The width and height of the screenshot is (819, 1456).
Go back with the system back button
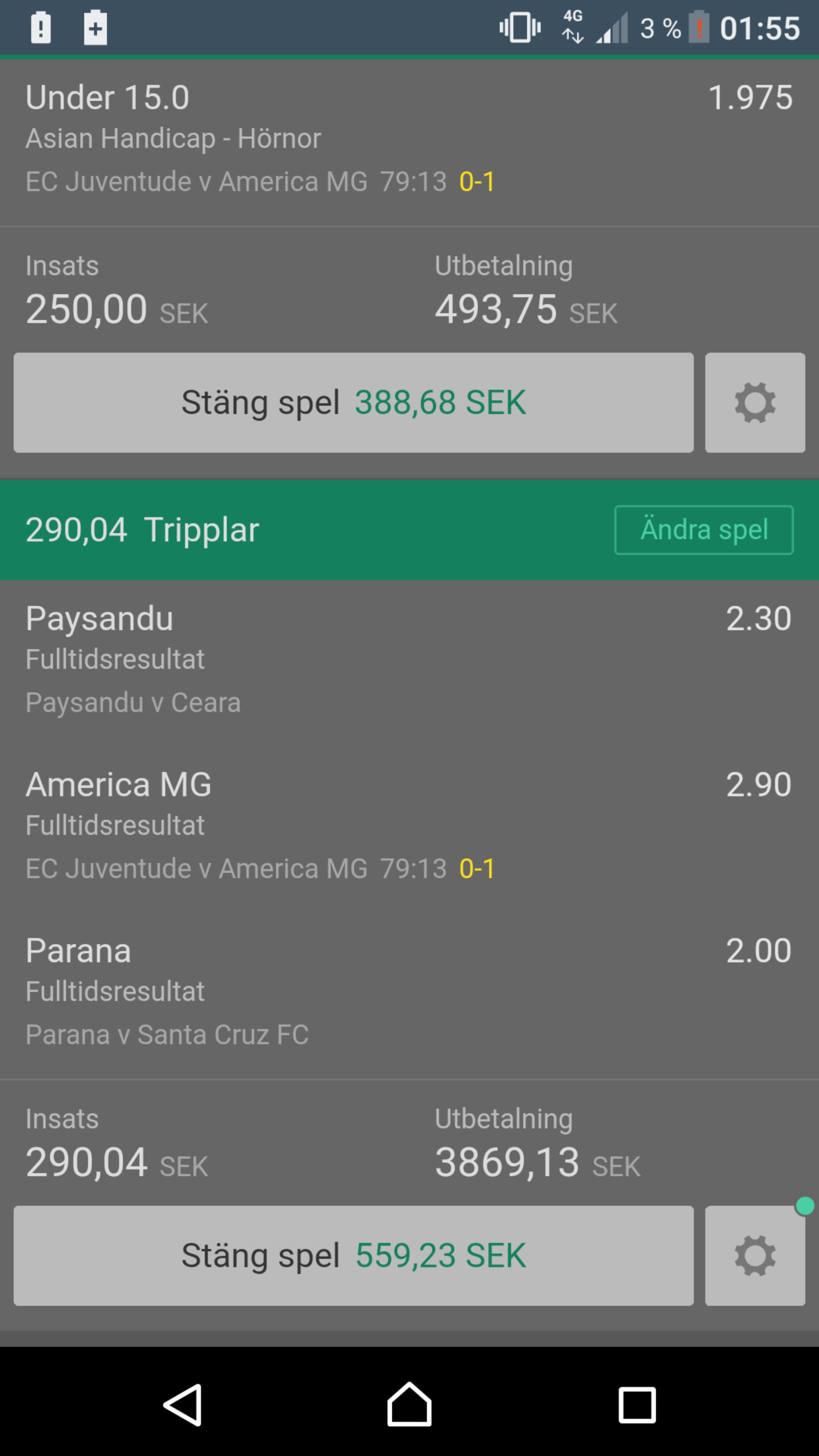tap(182, 1404)
